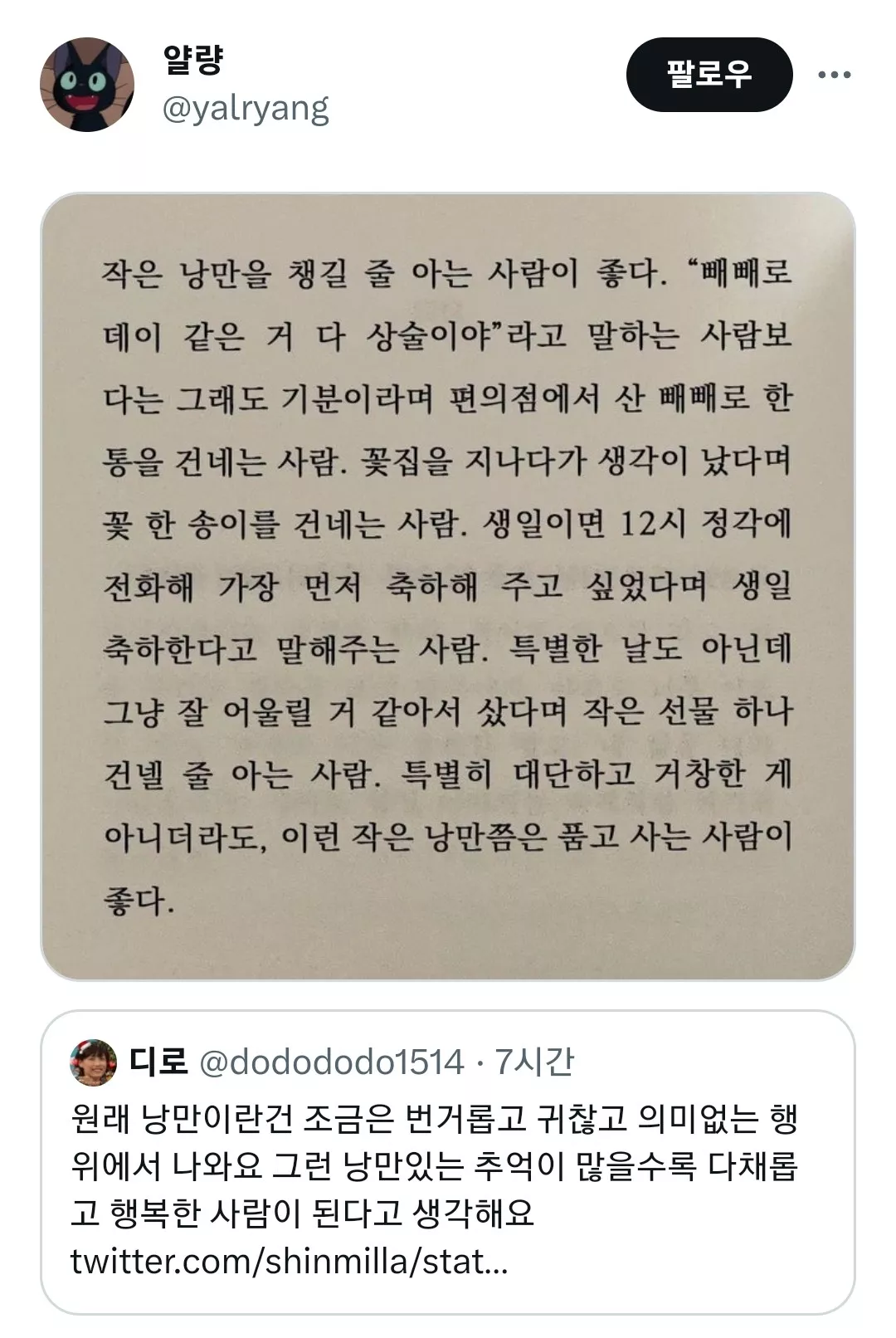The height and width of the screenshot is (1338, 896).
Task: Open the quoted tweet from 디로
Action: pyautogui.click(x=448, y=1162)
